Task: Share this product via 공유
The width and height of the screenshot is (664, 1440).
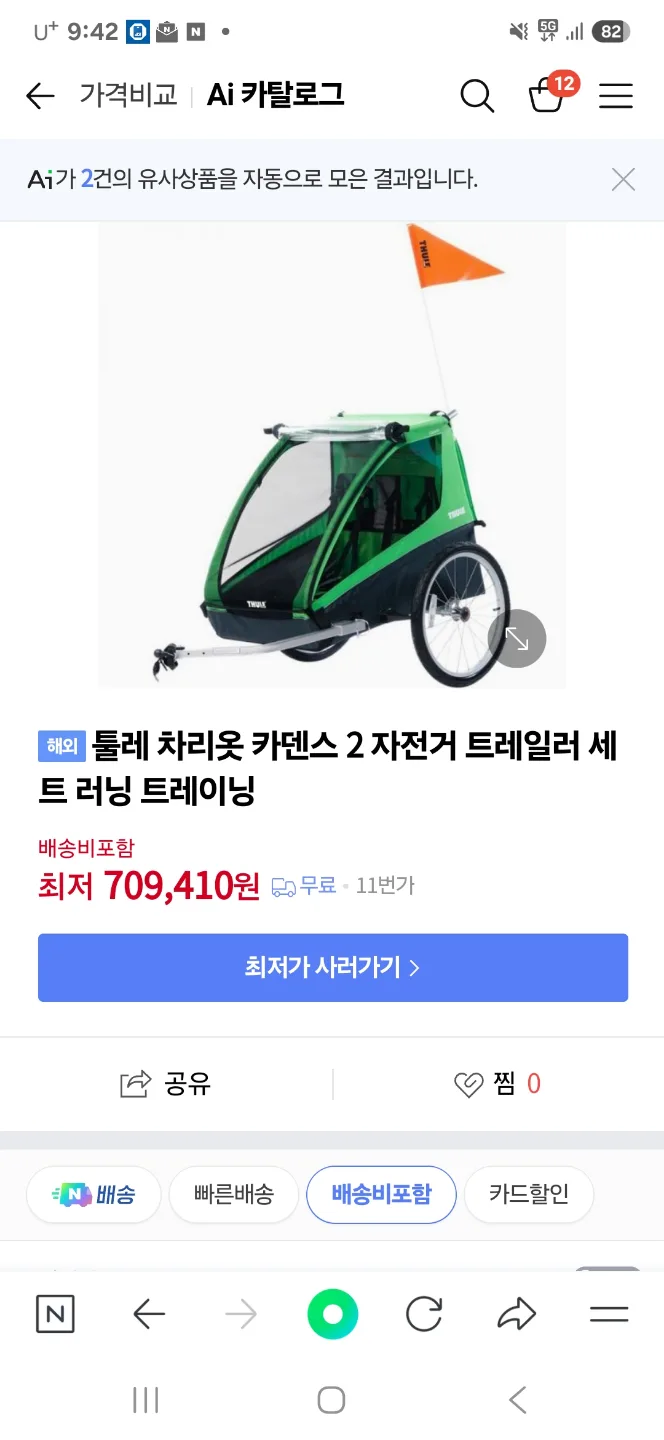Action: point(166,1084)
